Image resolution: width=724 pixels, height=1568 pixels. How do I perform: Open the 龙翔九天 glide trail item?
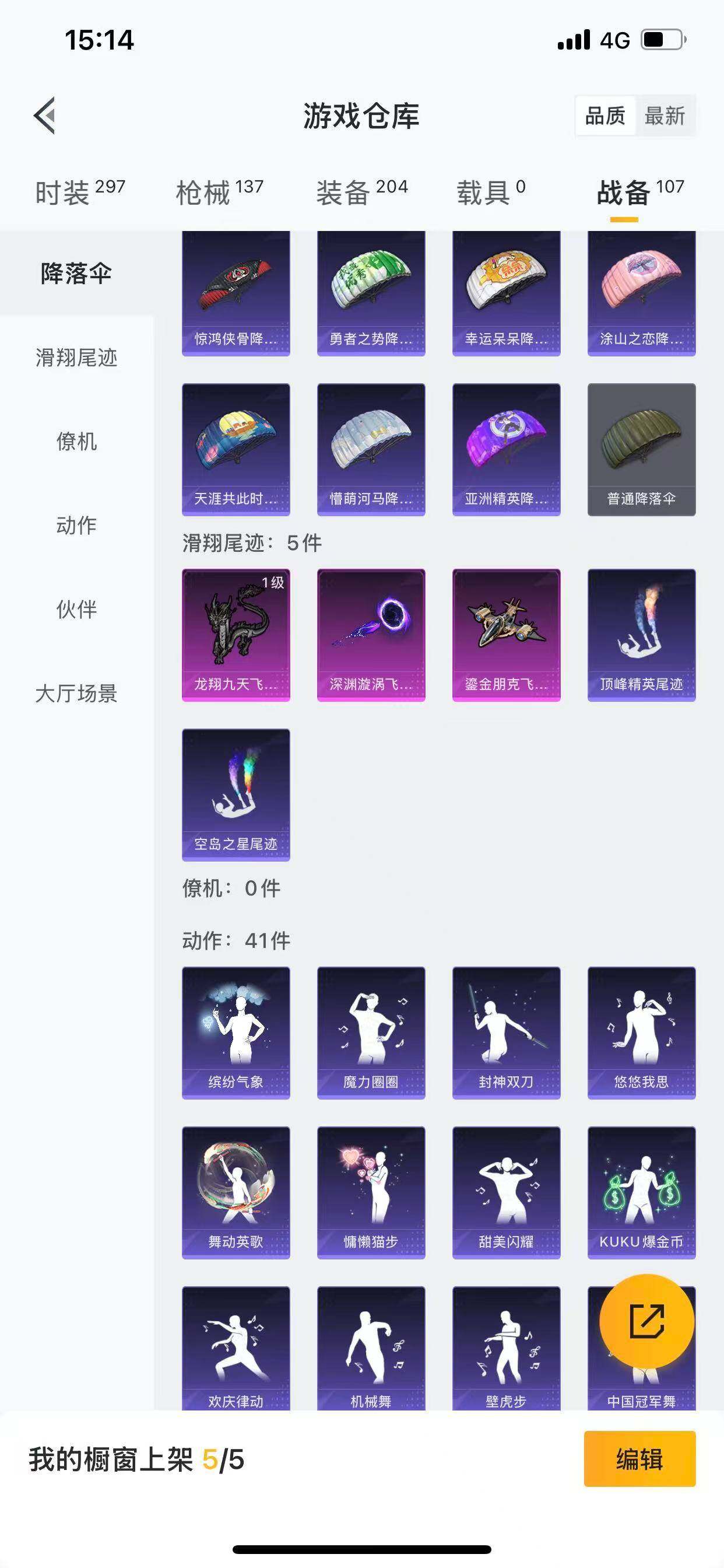[x=236, y=633]
